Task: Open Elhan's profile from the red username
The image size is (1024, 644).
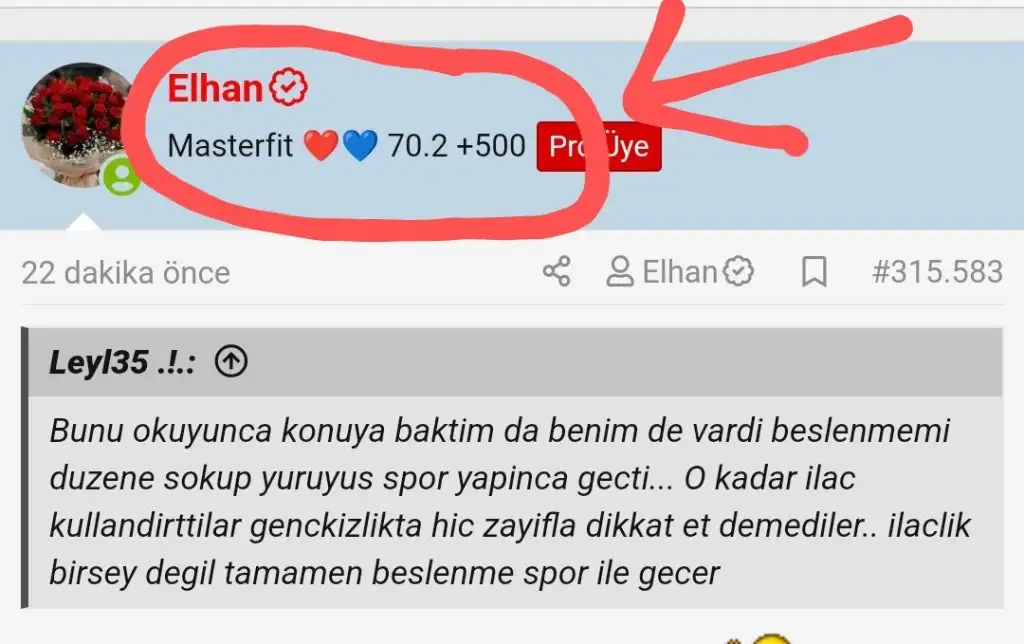Action: pyautogui.click(x=215, y=89)
